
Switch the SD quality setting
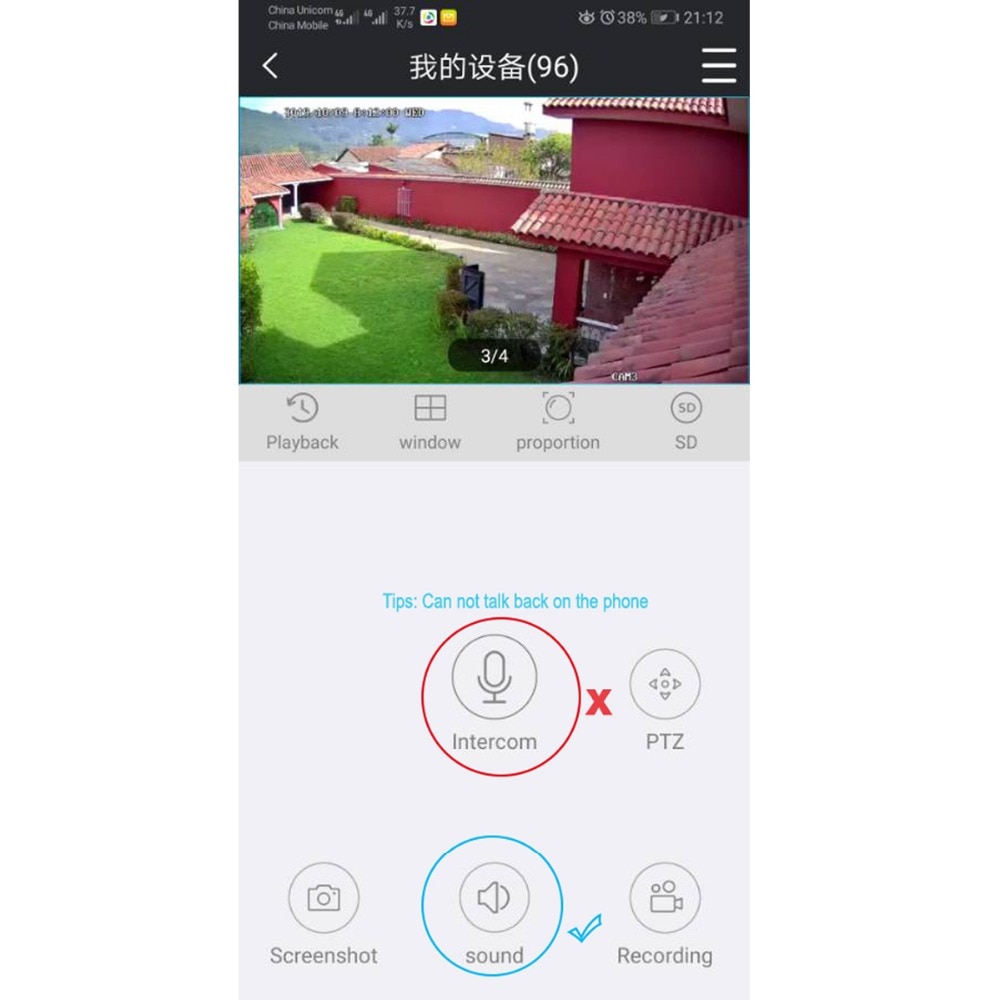tap(686, 422)
